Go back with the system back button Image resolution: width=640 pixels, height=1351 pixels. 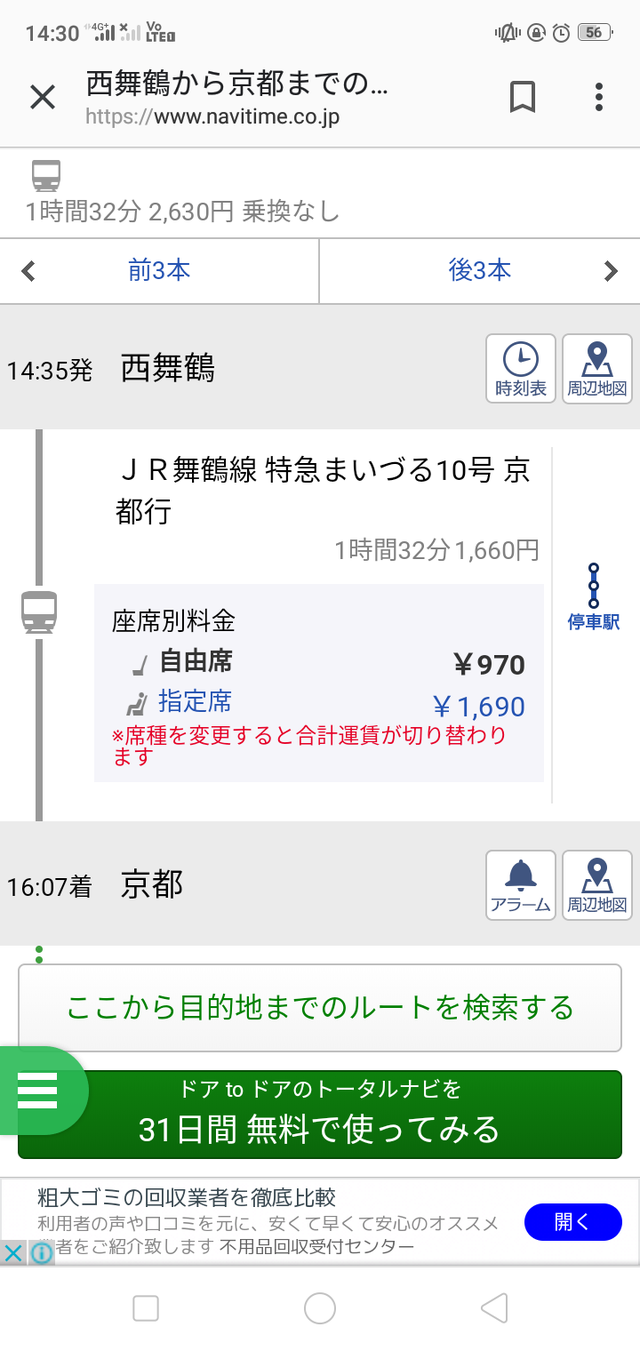(494, 1308)
